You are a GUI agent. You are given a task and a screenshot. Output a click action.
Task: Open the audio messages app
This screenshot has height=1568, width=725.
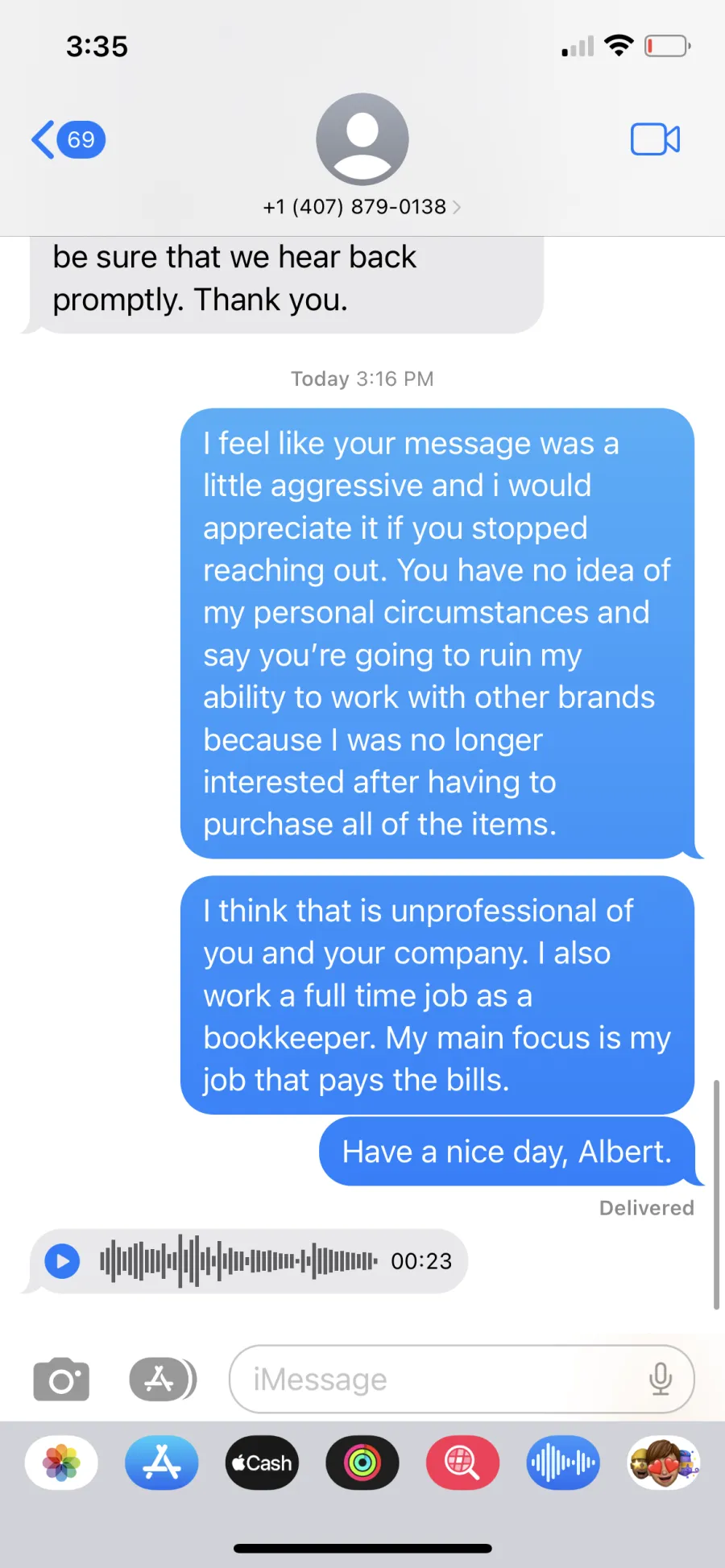(563, 1463)
